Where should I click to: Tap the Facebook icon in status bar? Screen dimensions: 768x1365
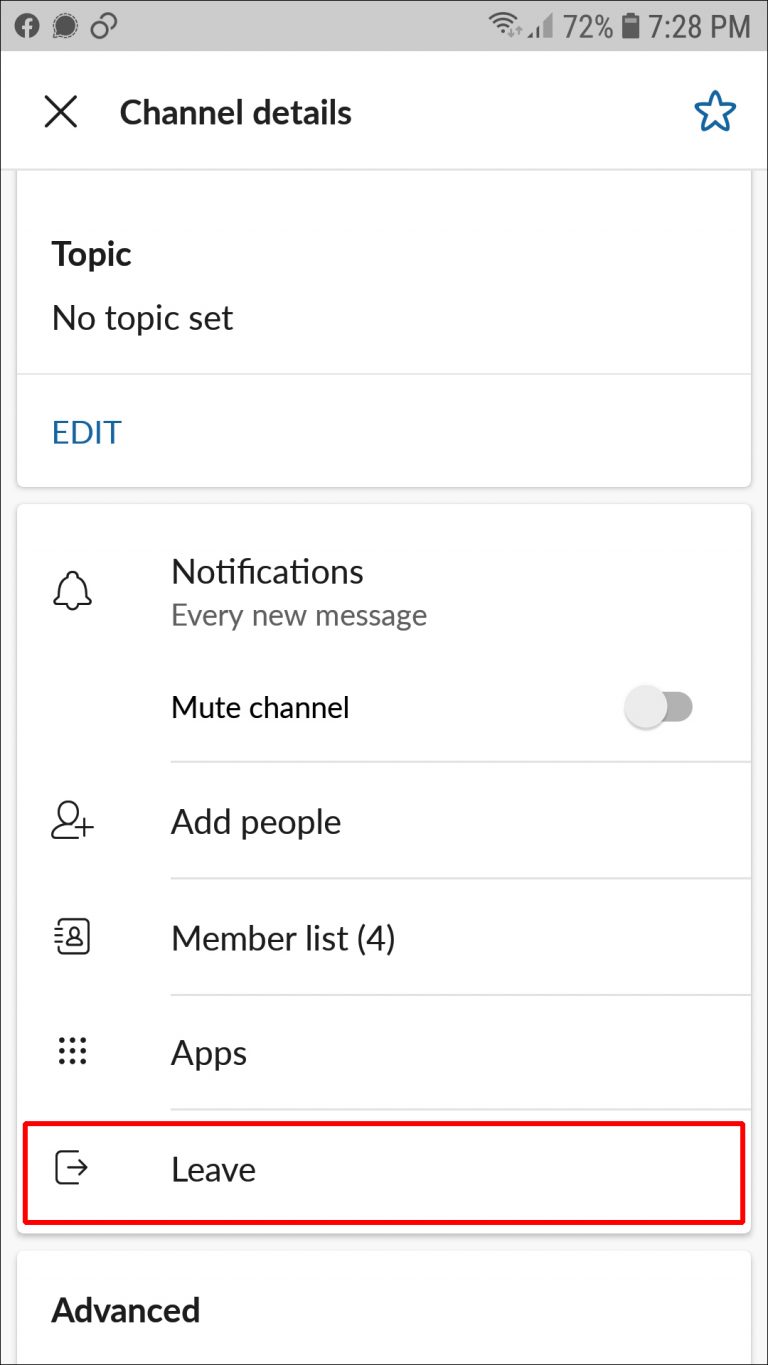click(27, 27)
